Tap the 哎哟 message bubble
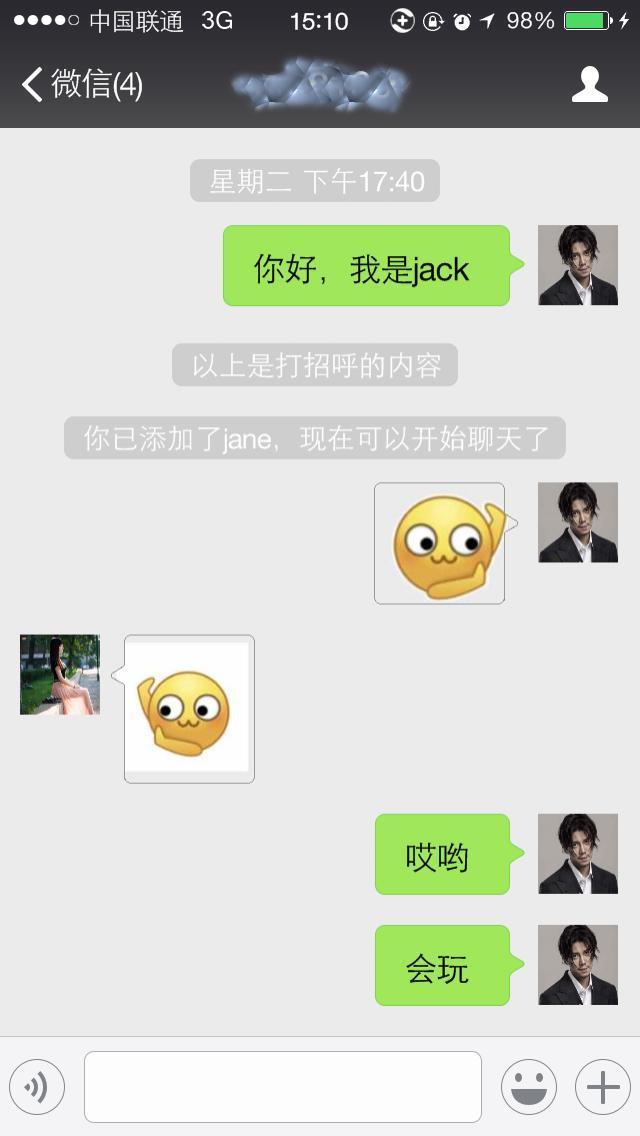640x1136 pixels. pyautogui.click(x=442, y=854)
